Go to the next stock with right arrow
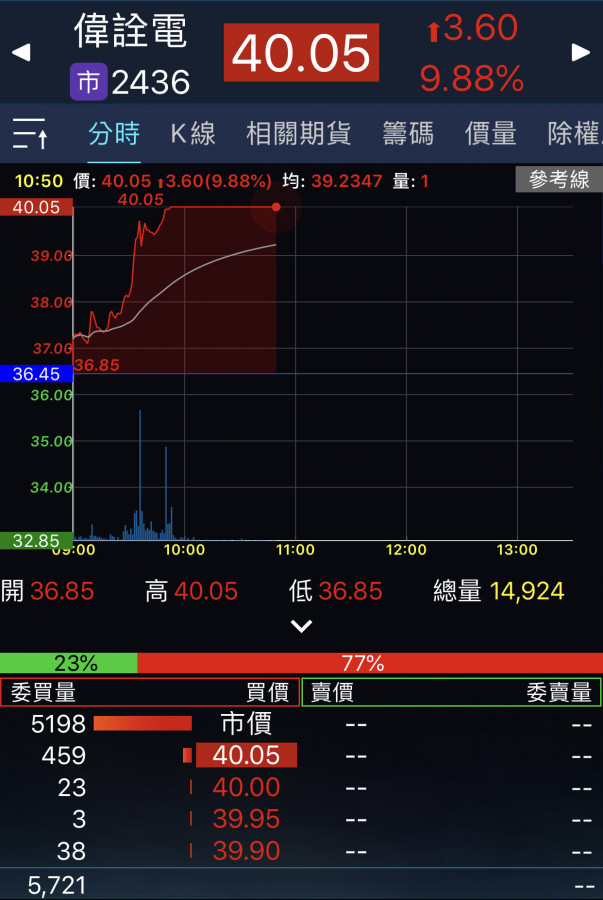 [580, 52]
